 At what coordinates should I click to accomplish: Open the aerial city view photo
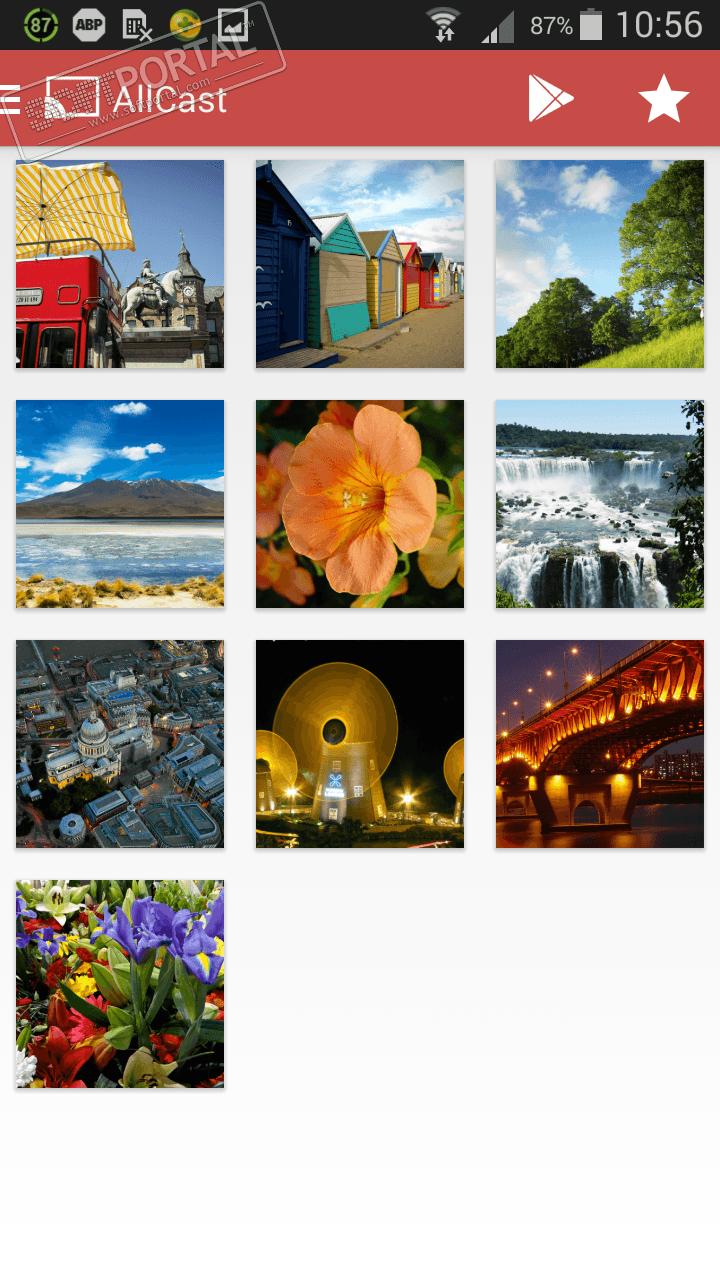(120, 744)
